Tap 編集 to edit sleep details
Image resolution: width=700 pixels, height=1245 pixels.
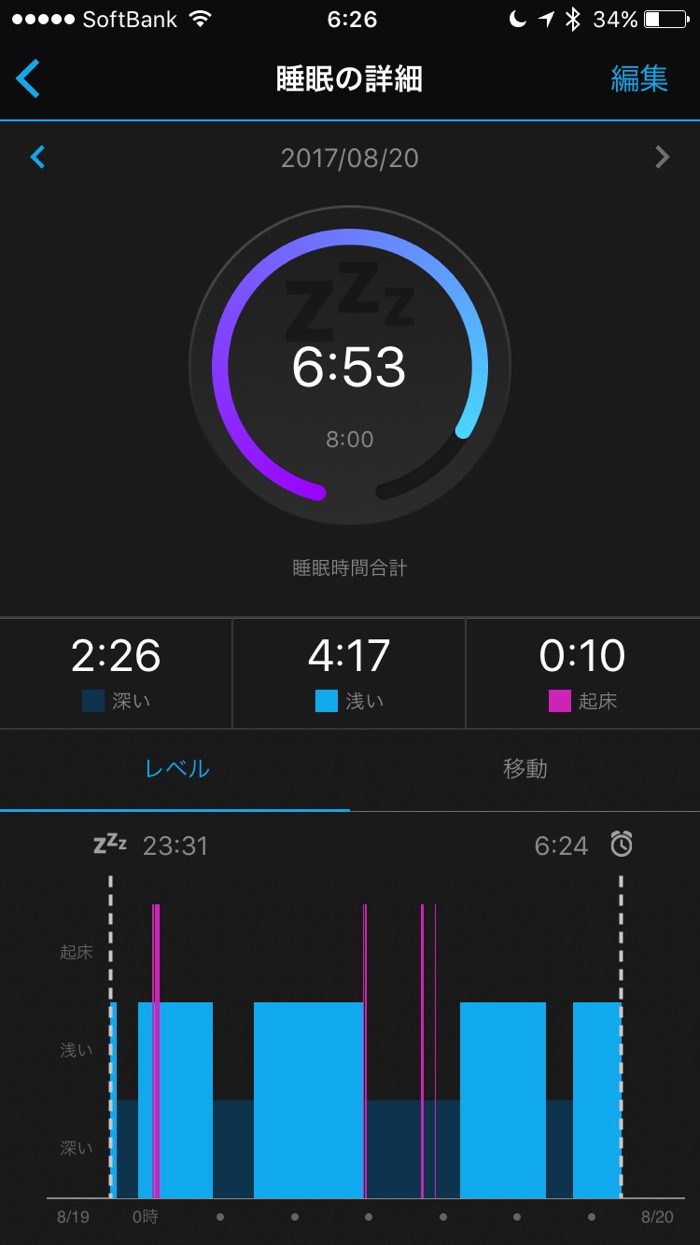(639, 79)
